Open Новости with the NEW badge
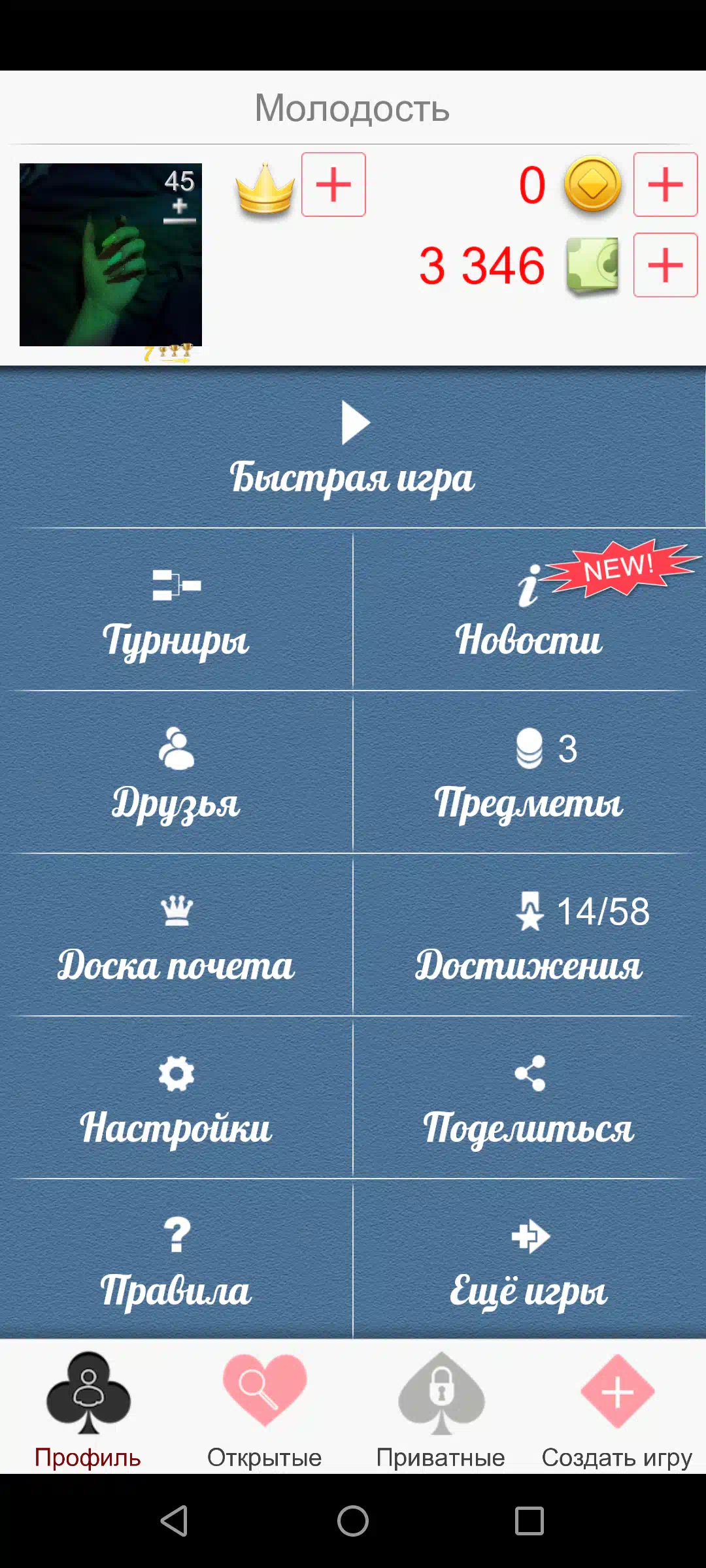This screenshot has width=706, height=1568. [529, 610]
